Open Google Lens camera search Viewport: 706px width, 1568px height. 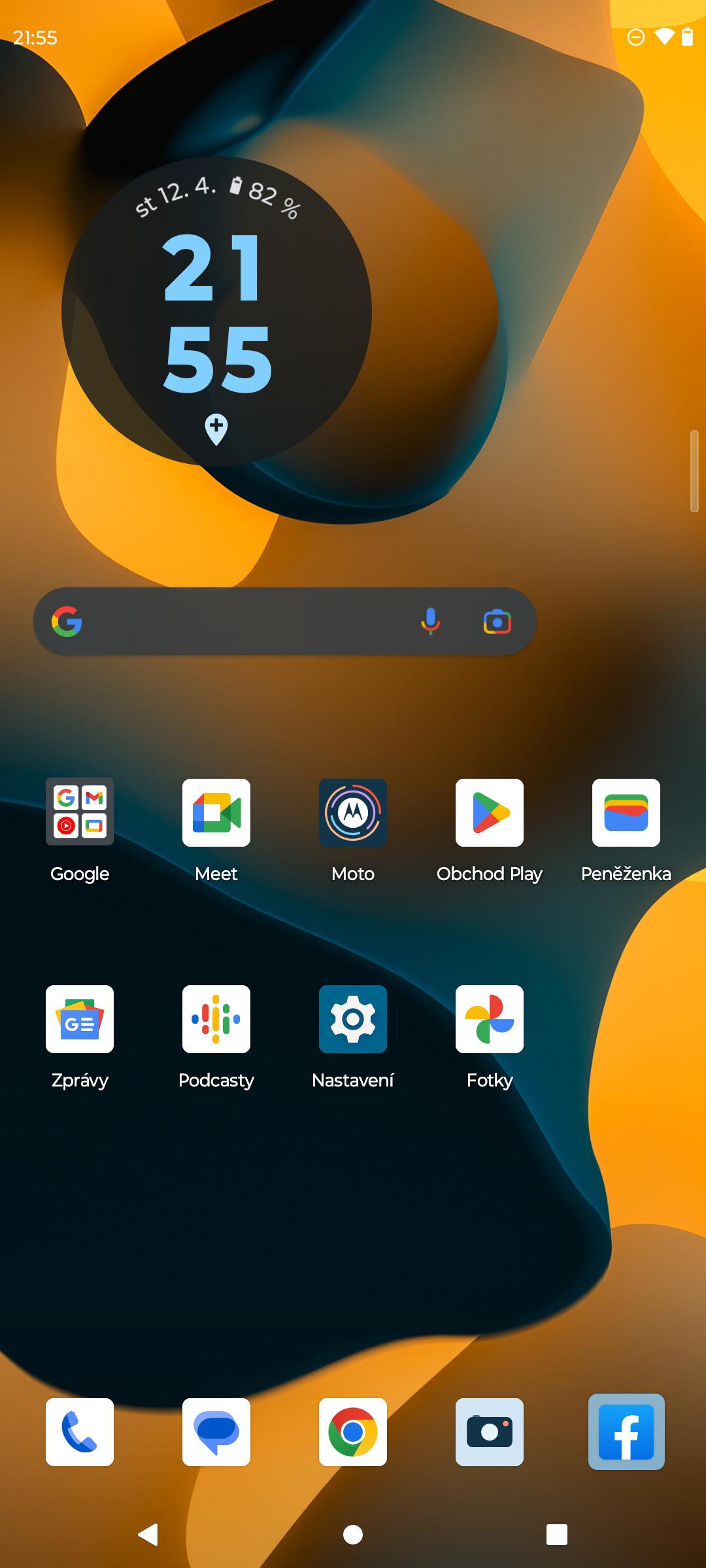click(x=497, y=621)
